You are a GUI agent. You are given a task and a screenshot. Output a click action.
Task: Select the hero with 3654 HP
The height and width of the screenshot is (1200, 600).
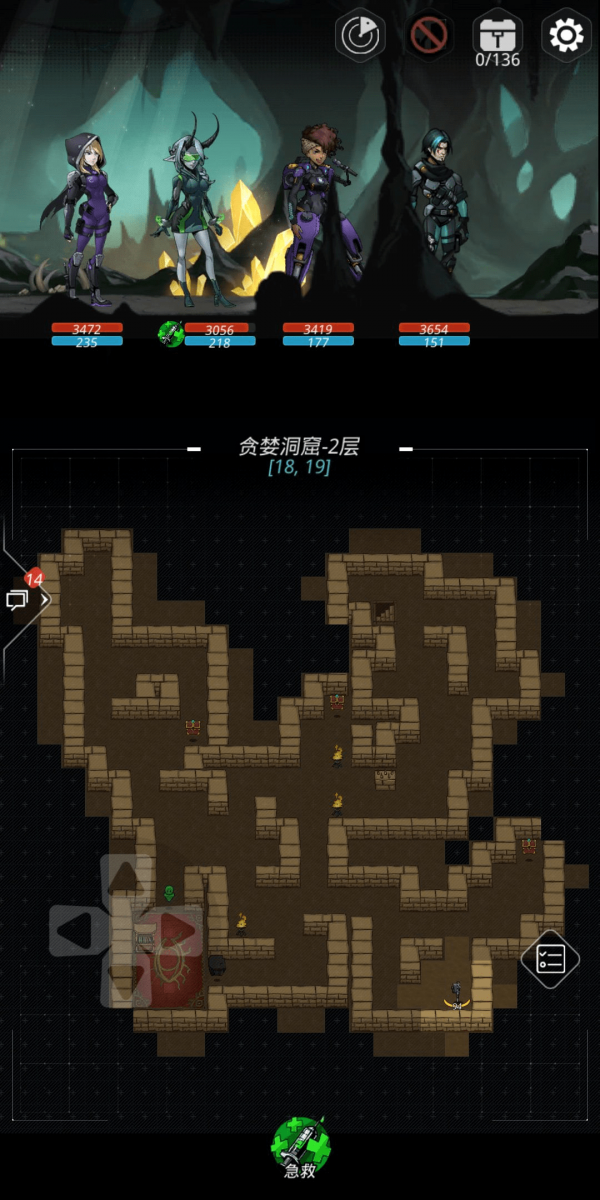click(435, 205)
